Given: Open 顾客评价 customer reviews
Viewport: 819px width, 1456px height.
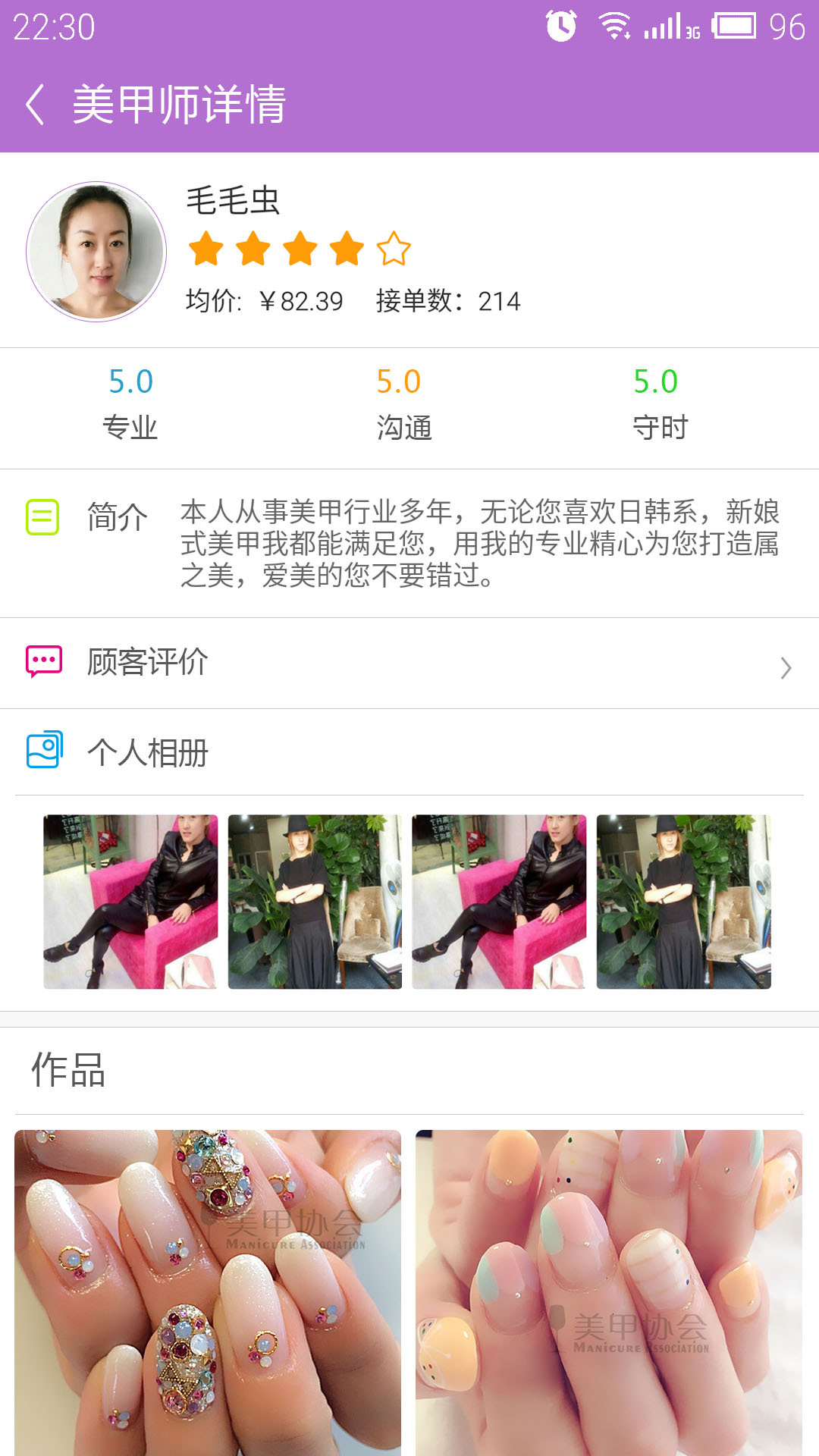Looking at the screenshot, I should (409, 664).
